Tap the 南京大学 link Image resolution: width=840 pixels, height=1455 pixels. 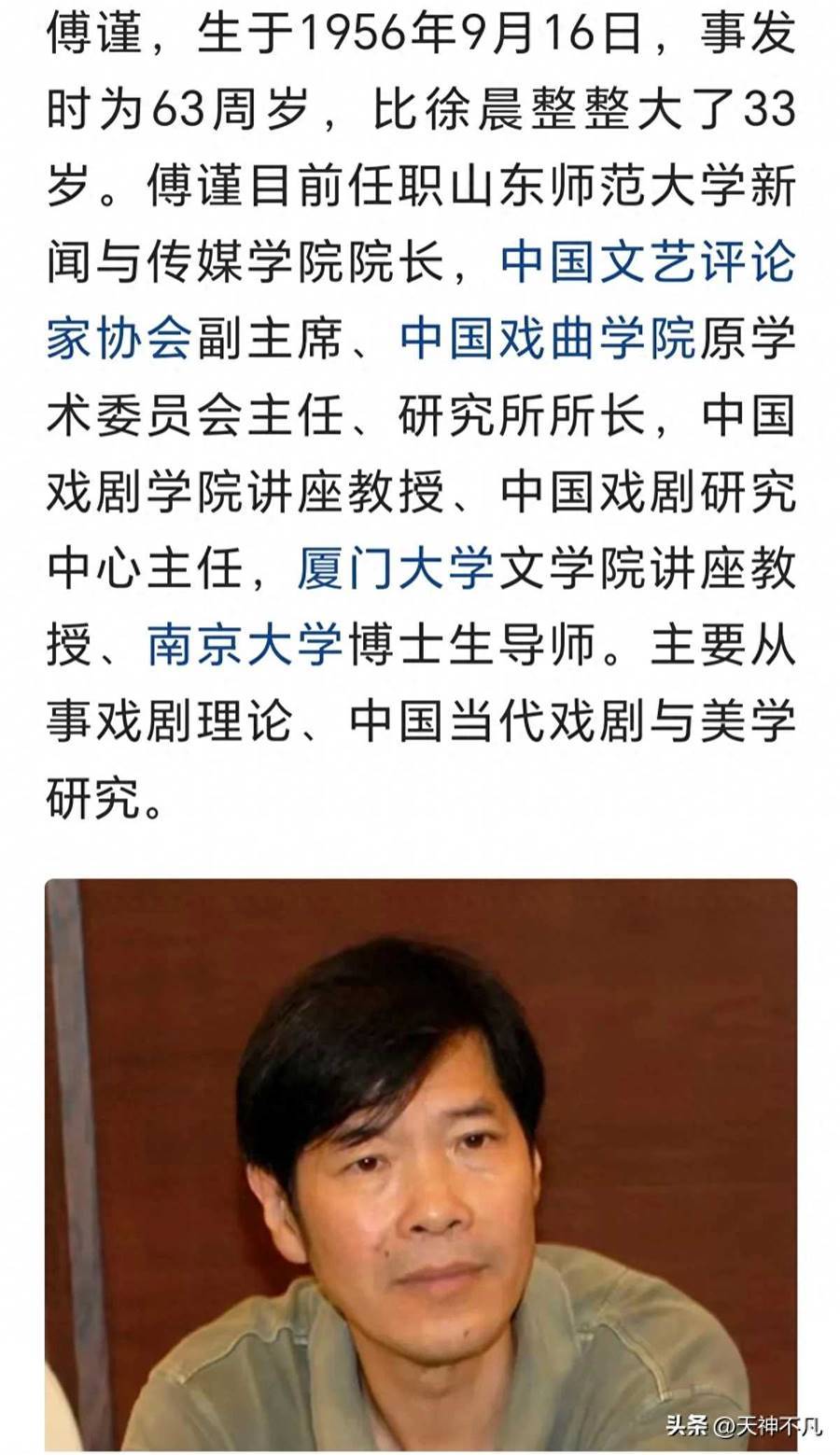245,646
